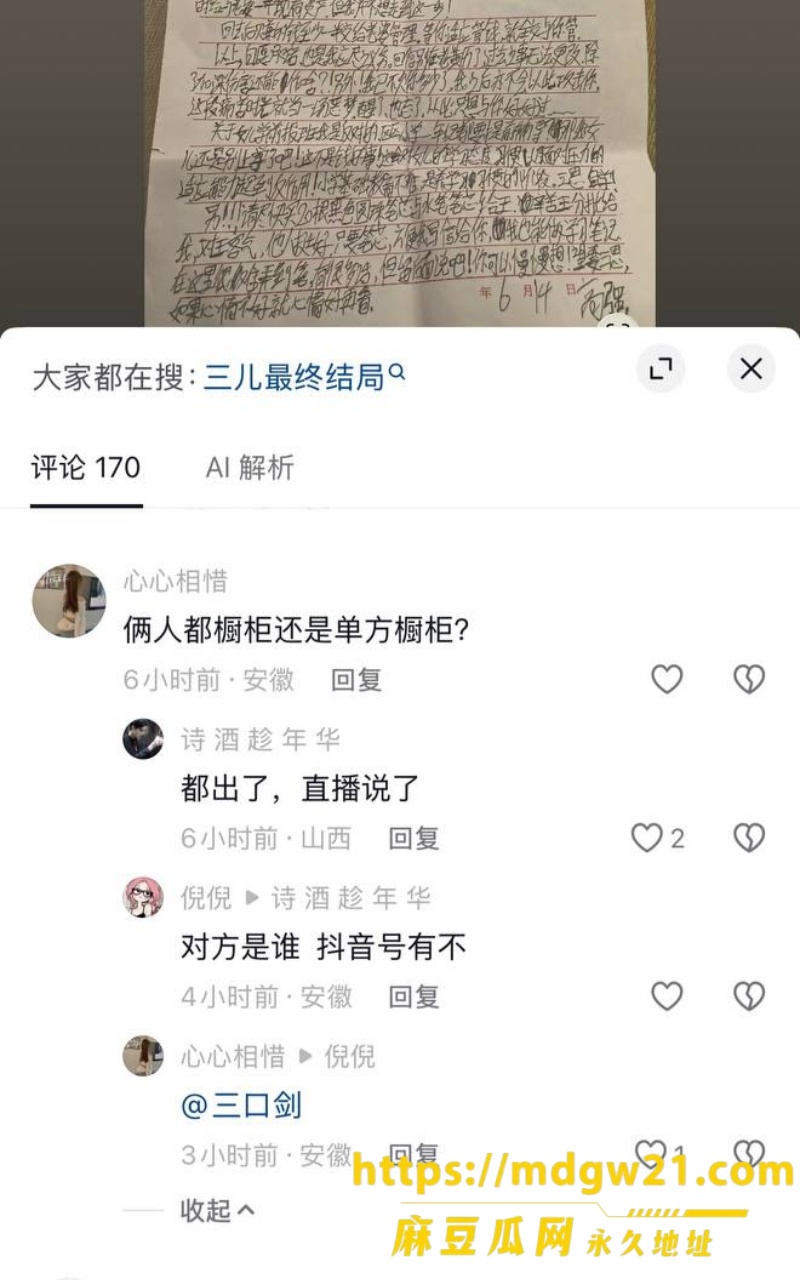Image resolution: width=800 pixels, height=1280 pixels.
Task: Like 倪倪's reply 对方是谁
Action: coord(667,996)
